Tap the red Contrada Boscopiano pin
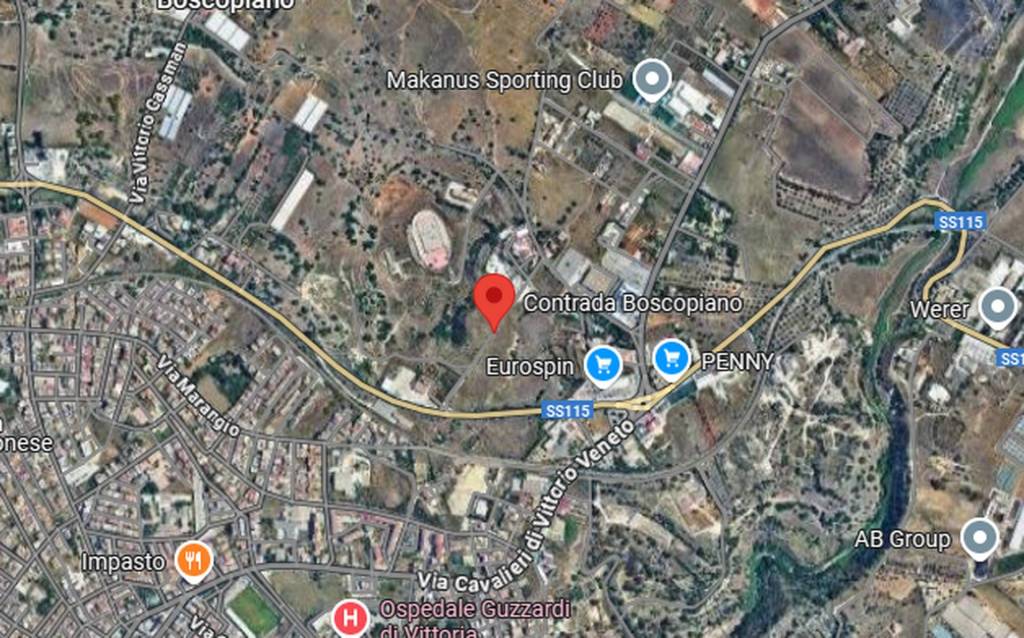The width and height of the screenshot is (1024, 638). tap(493, 298)
